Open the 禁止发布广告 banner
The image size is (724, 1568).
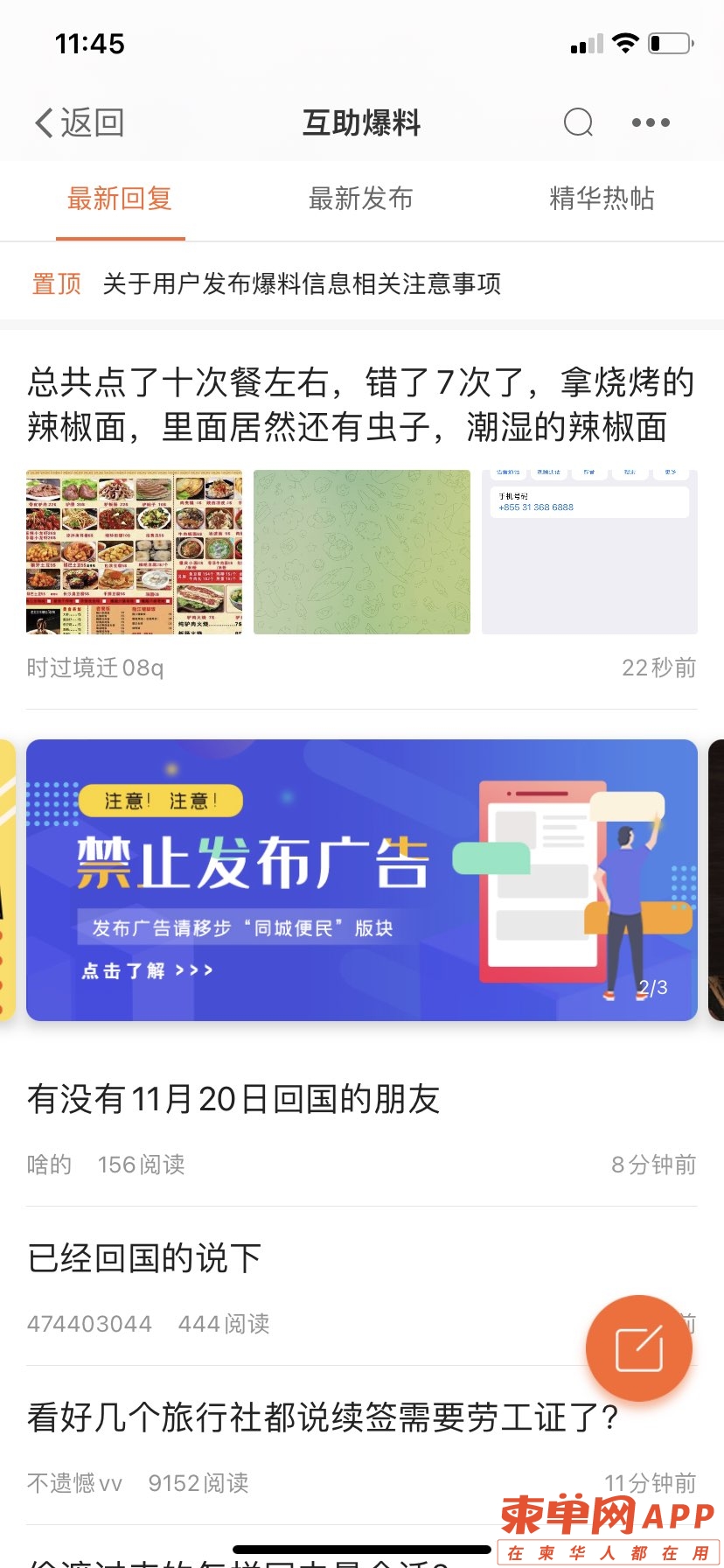point(362,879)
